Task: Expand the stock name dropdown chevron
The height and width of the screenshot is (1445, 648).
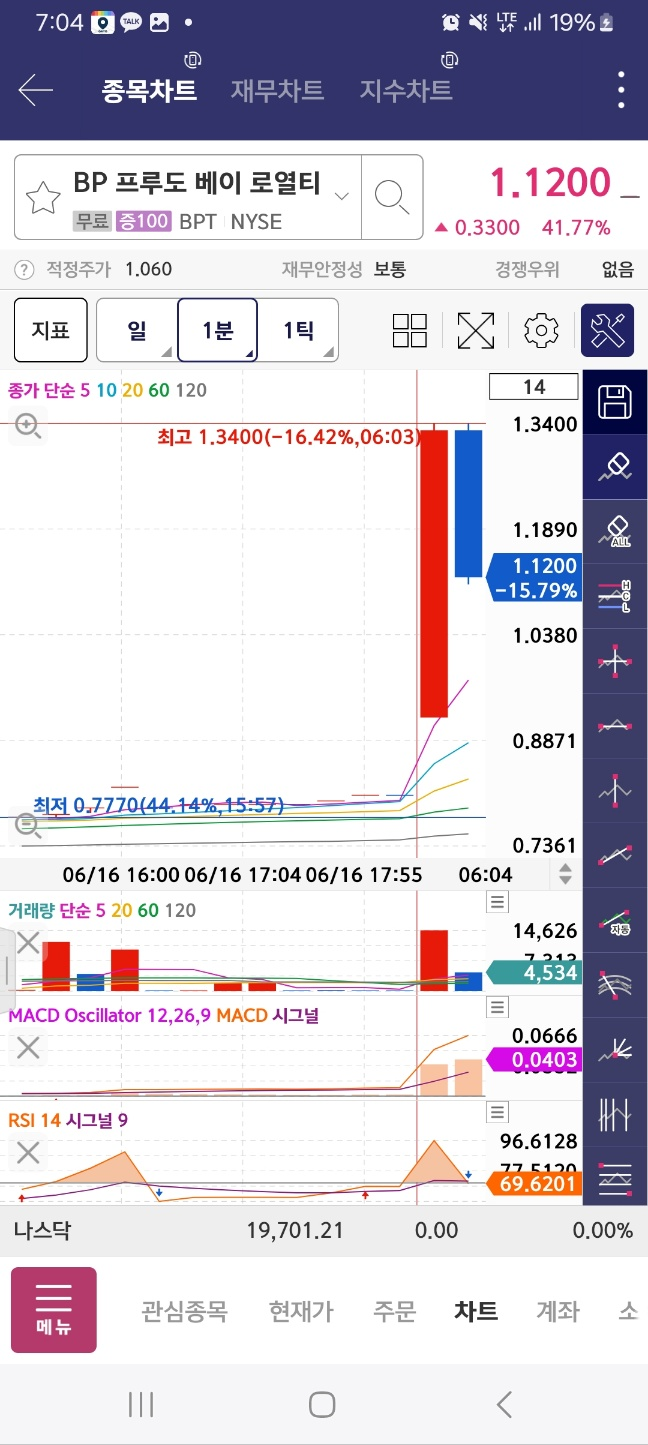Action: coord(342,196)
